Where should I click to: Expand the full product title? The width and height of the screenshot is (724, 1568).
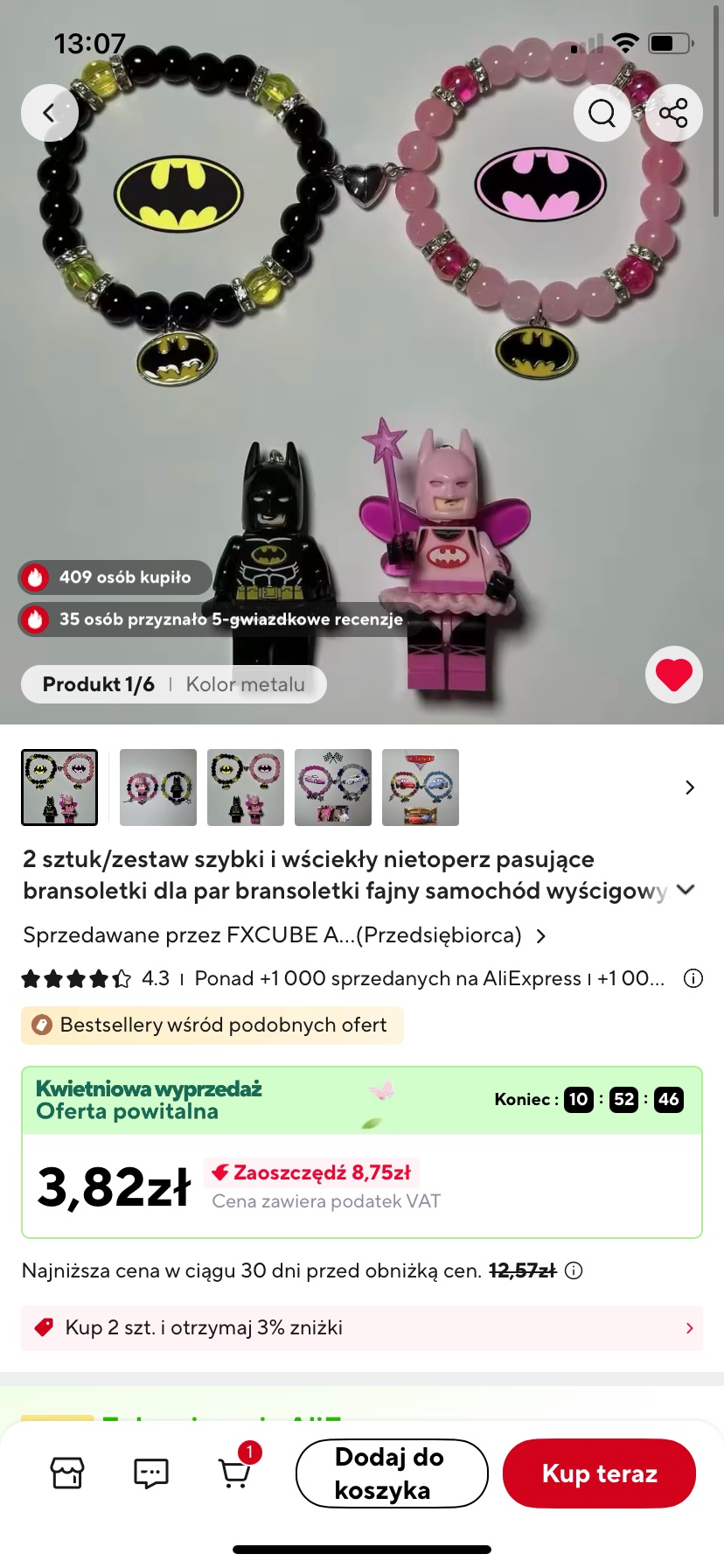686,890
